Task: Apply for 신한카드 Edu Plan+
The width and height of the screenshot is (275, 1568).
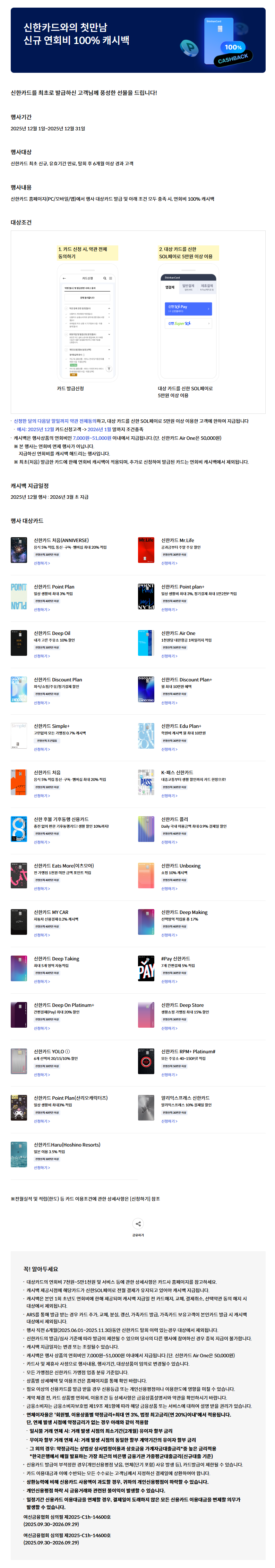Action: 169,749
